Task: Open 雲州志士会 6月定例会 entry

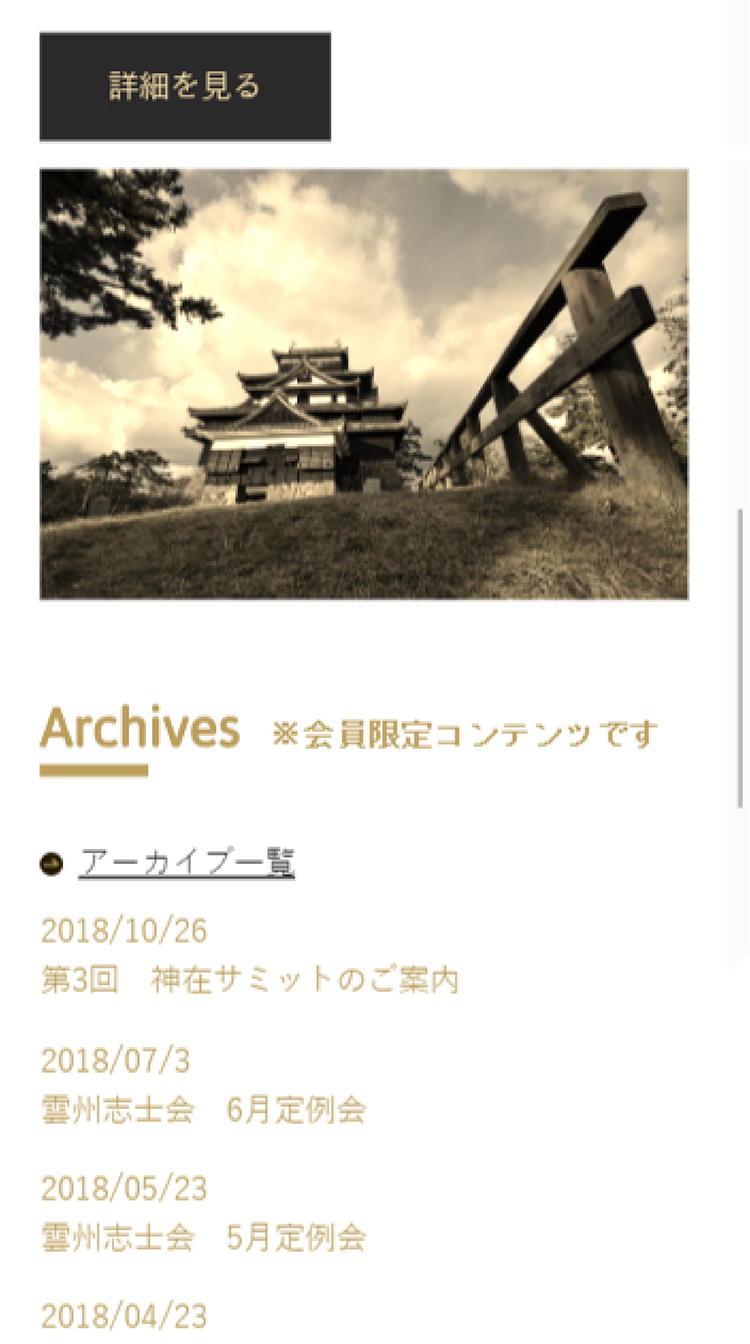Action: [204, 1109]
